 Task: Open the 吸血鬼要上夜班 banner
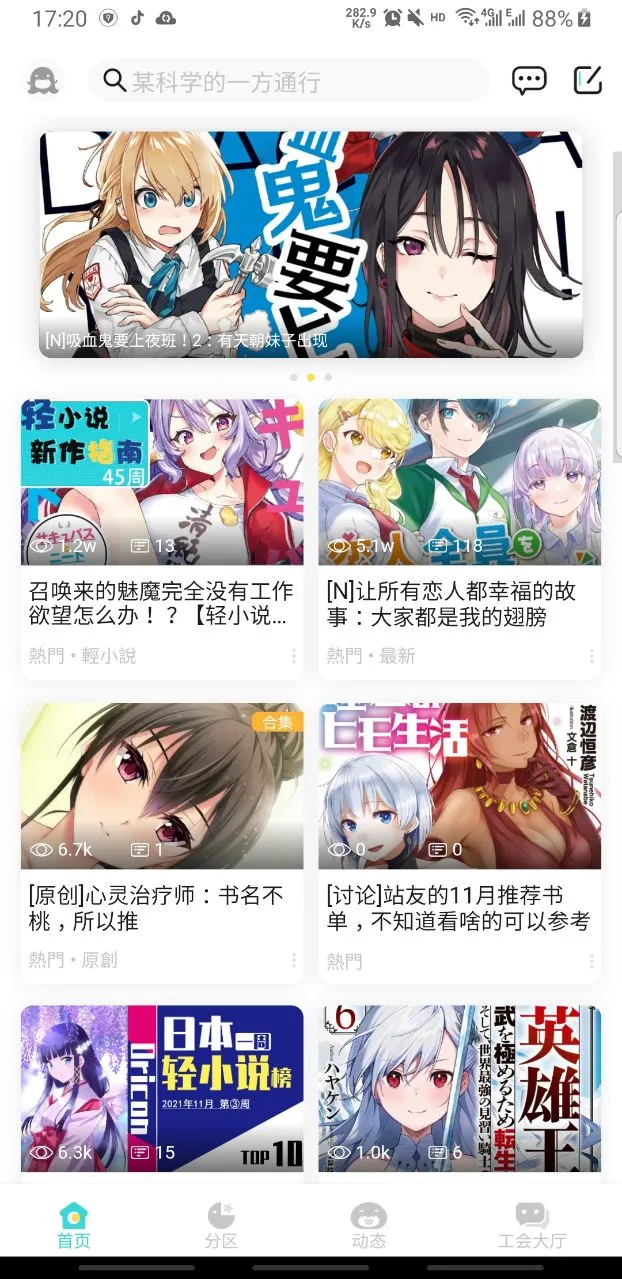point(311,244)
